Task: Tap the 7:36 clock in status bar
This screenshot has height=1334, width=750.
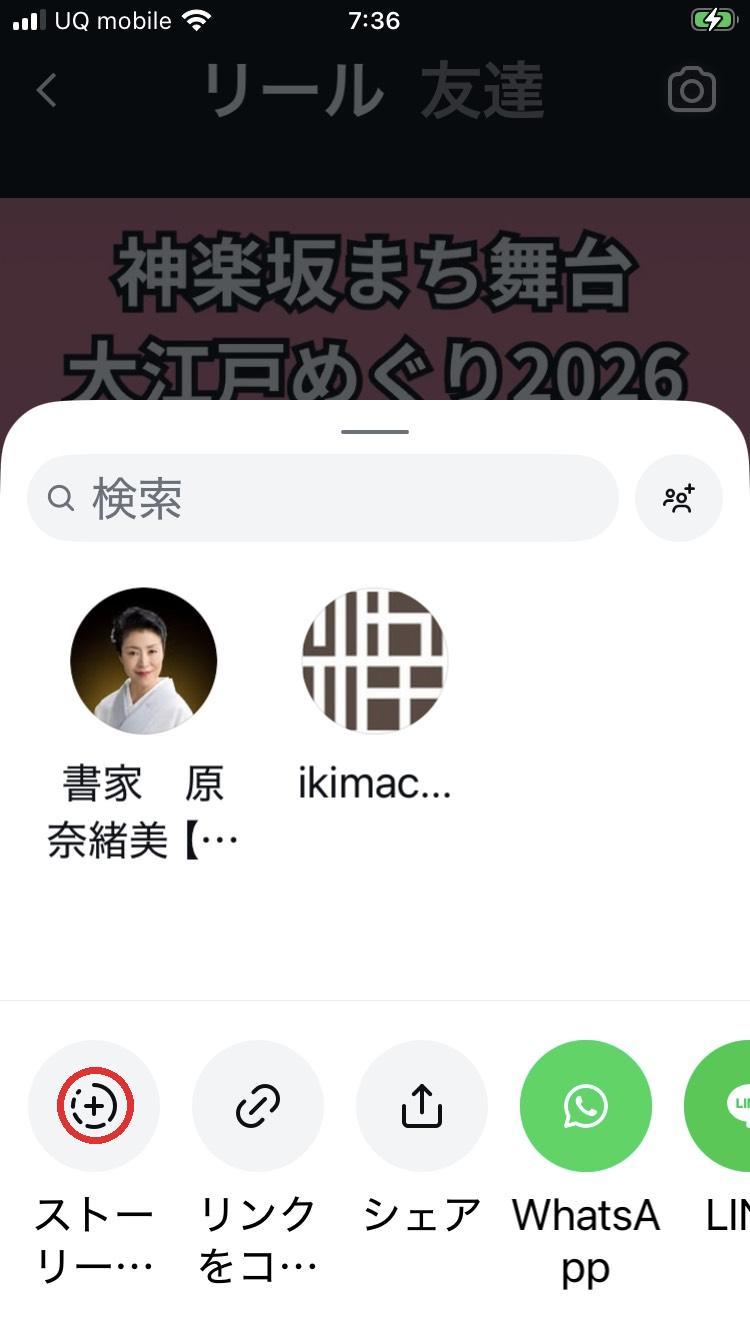Action: click(x=374, y=20)
